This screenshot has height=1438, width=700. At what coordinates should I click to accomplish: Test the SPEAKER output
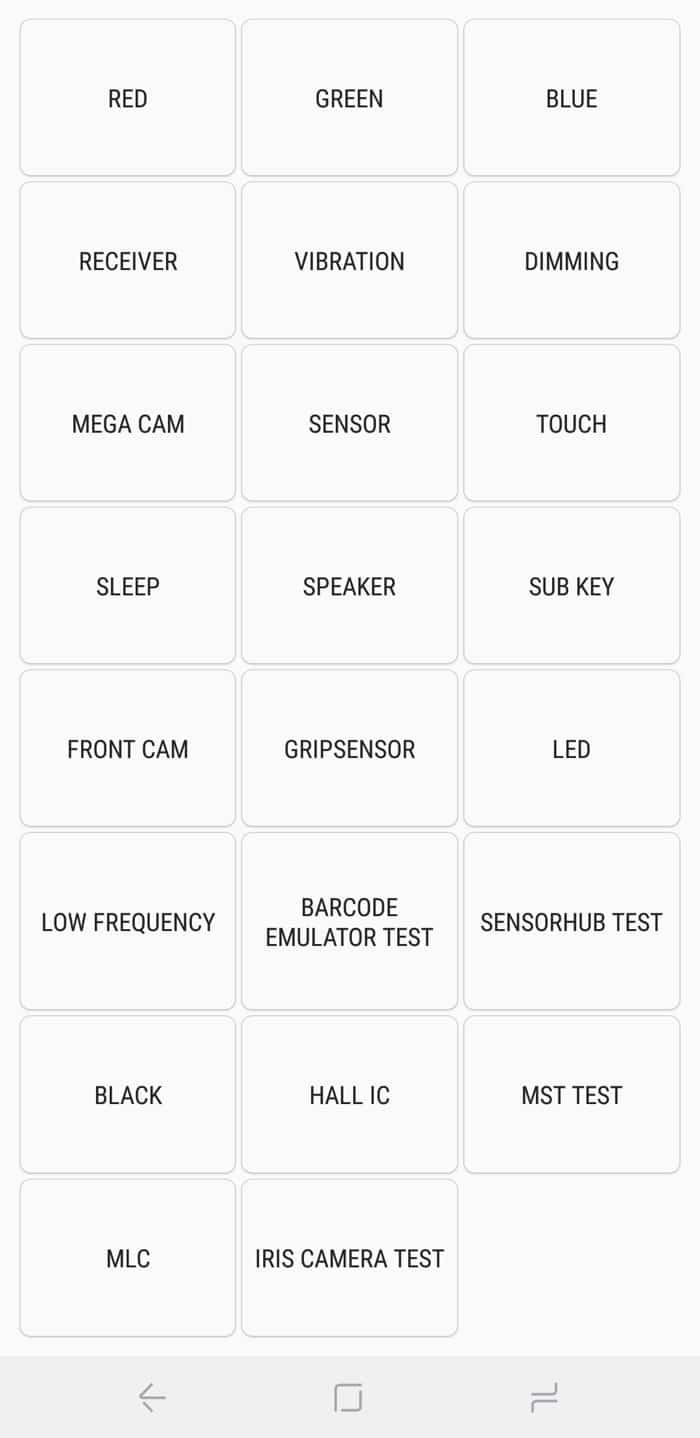(x=349, y=586)
